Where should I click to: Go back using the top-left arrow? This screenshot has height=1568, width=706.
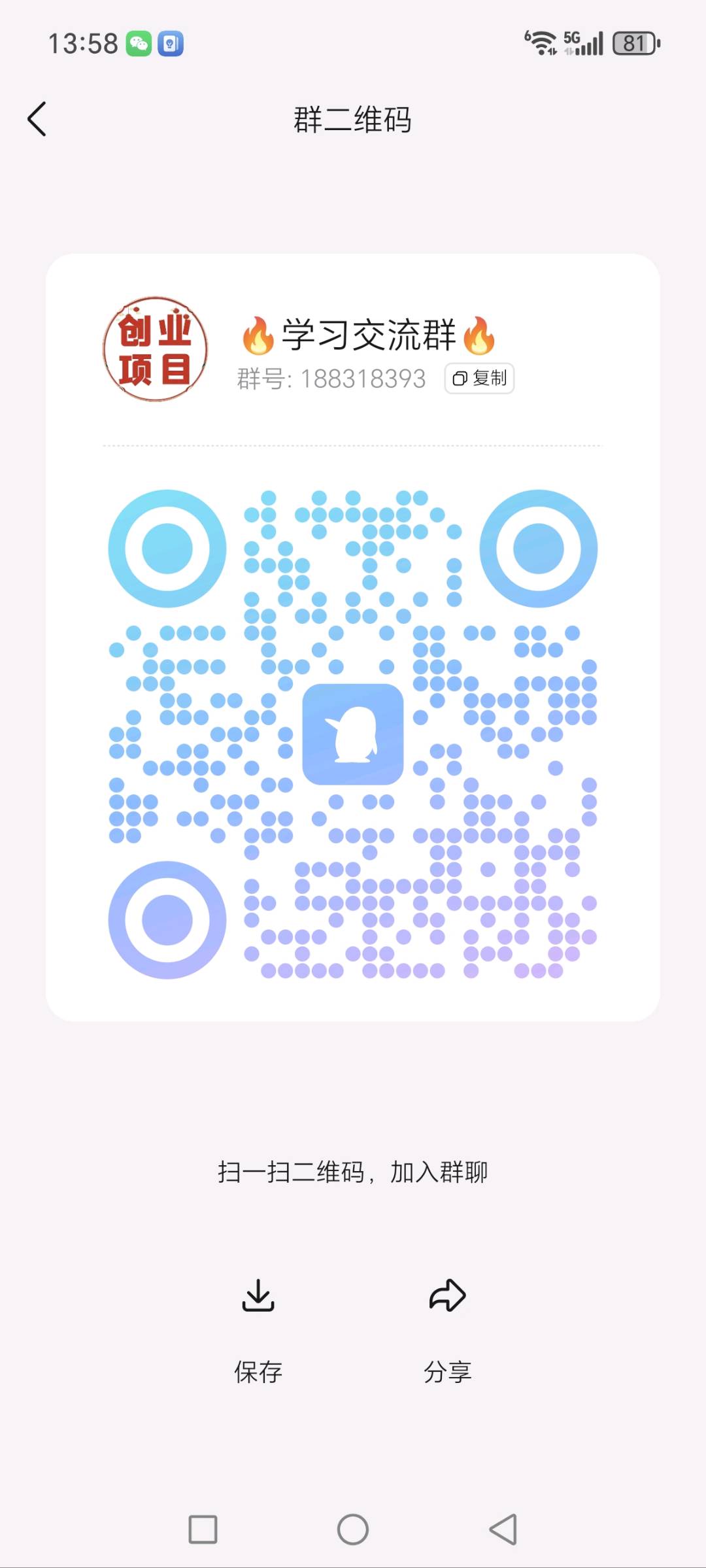(37, 119)
